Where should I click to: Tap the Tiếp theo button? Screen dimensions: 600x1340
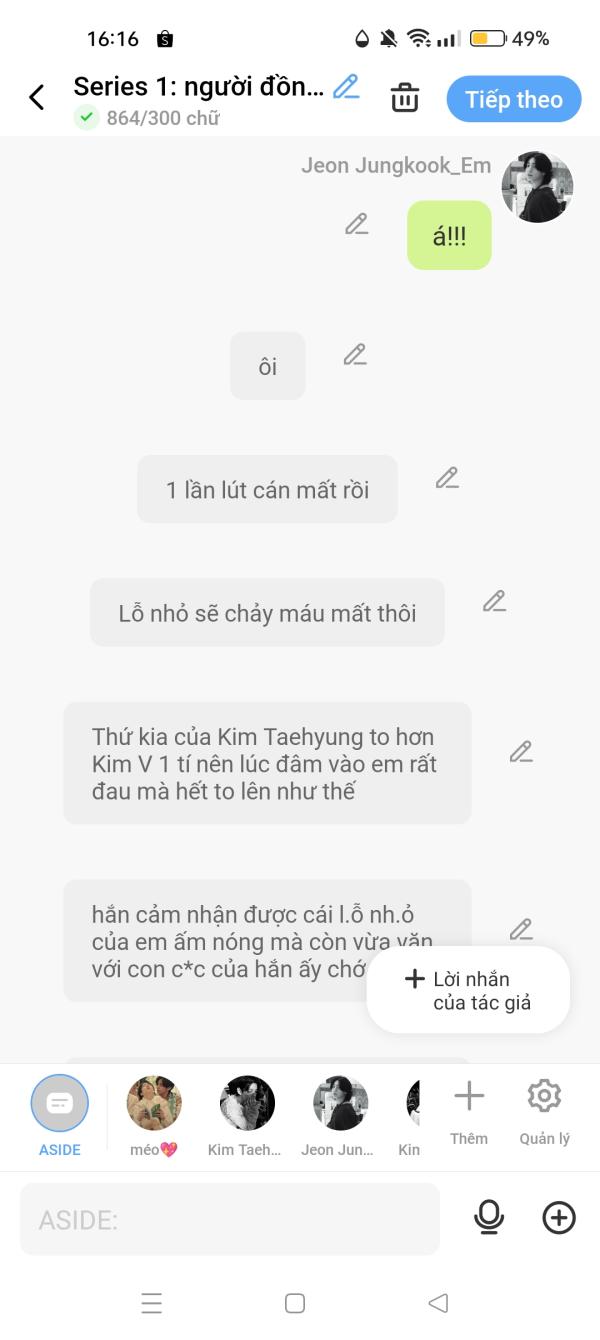coord(514,99)
